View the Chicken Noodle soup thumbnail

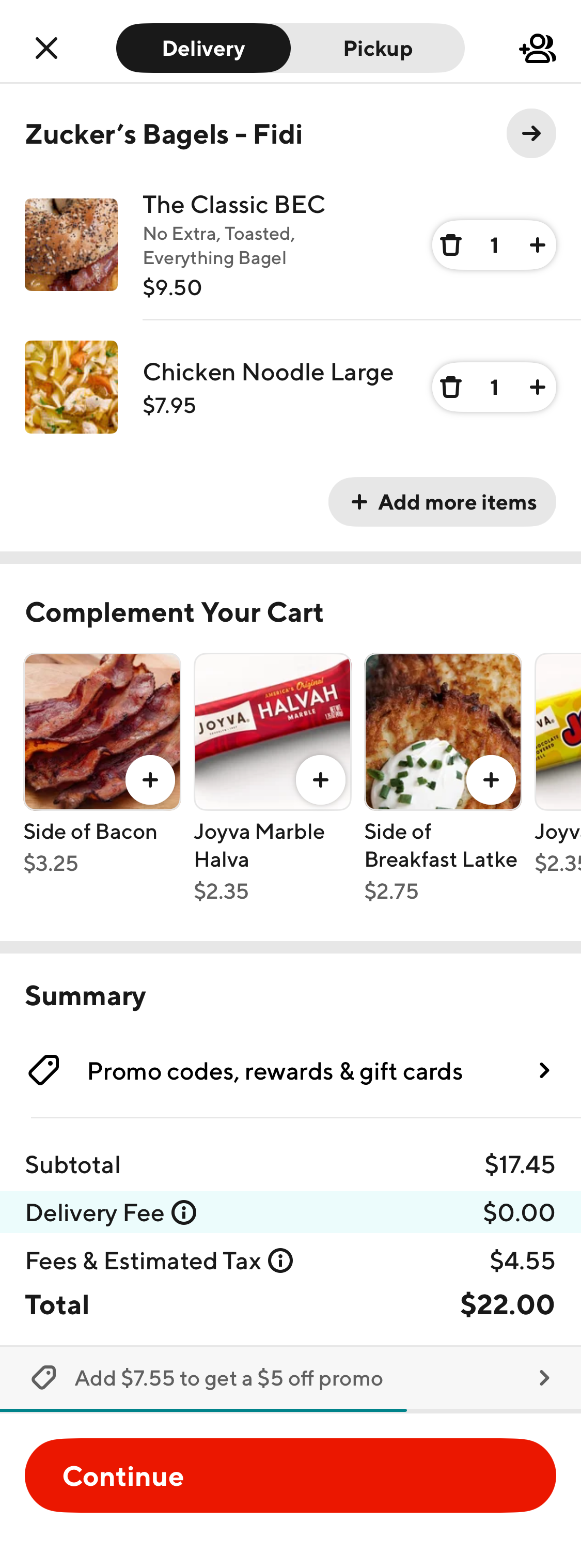point(71,387)
